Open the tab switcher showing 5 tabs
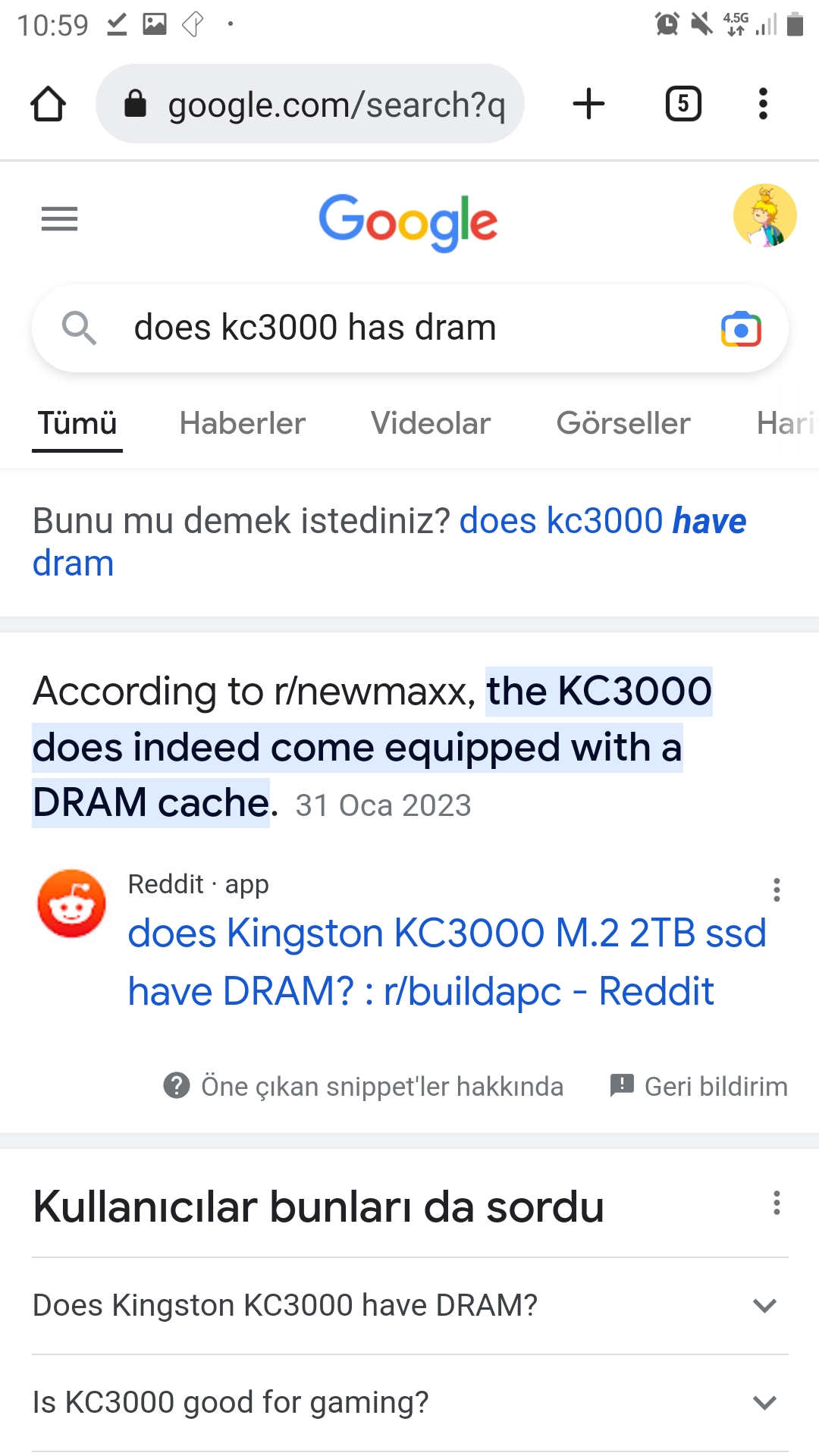 (682, 104)
